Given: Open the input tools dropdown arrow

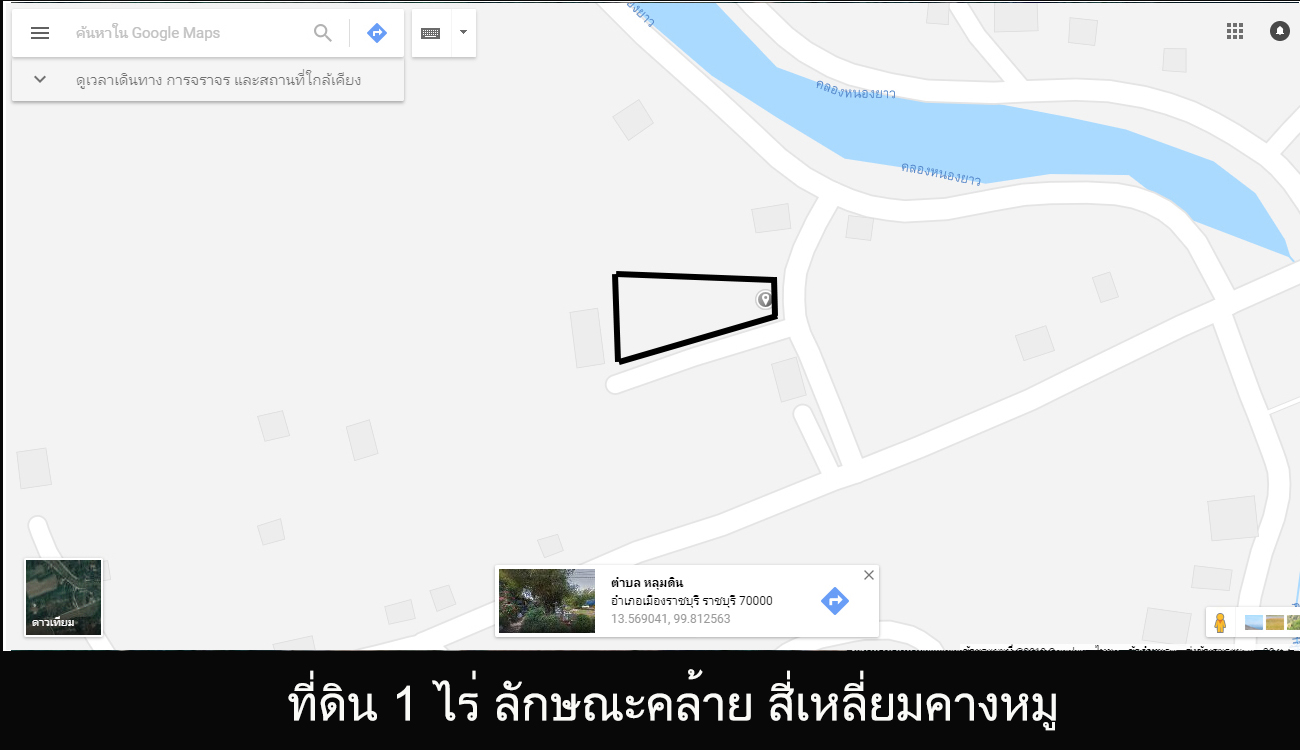Looking at the screenshot, I should pos(463,33).
